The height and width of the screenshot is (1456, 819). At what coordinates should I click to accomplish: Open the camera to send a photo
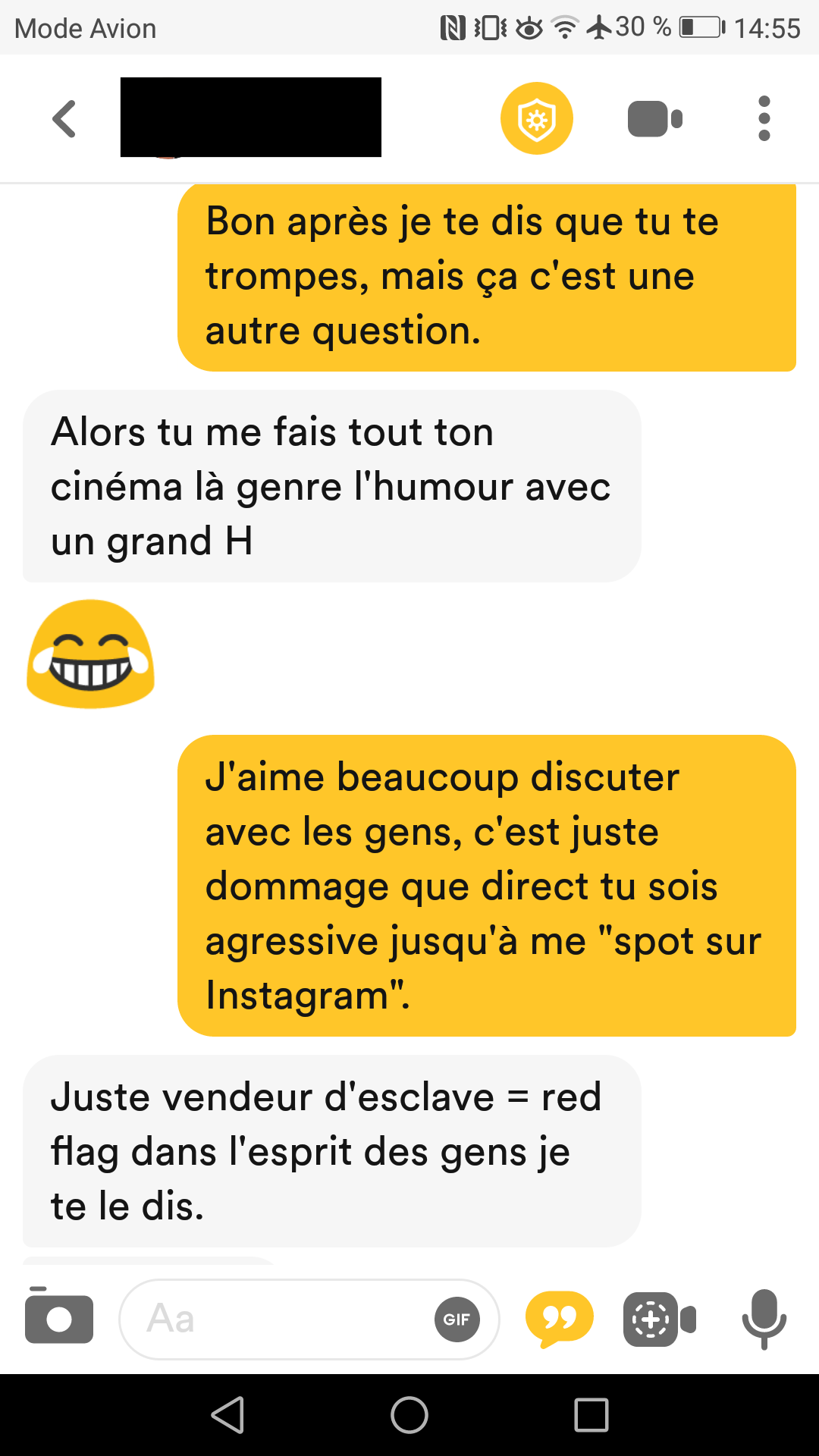[x=59, y=1318]
